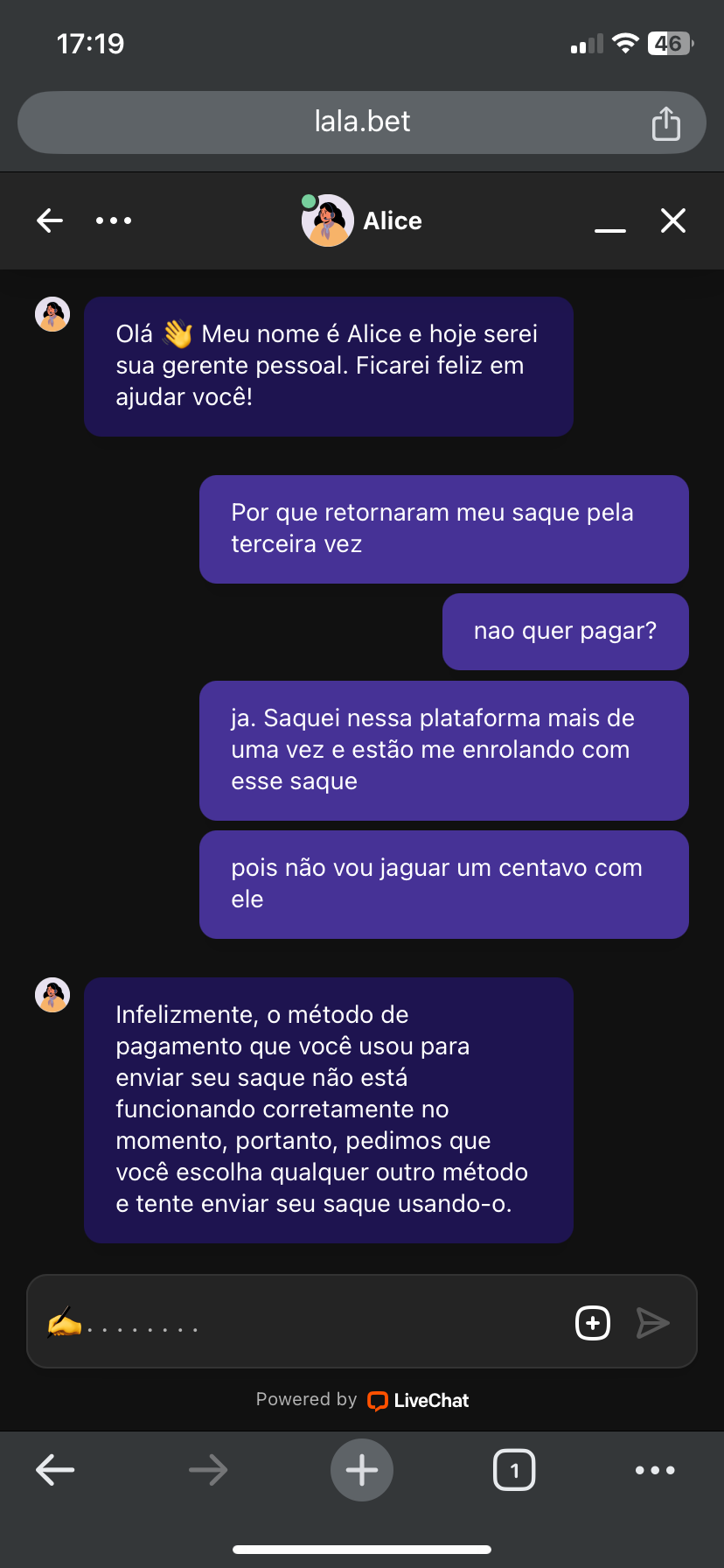Share the page from the address bar
The height and width of the screenshot is (1568, 724).
(665, 123)
